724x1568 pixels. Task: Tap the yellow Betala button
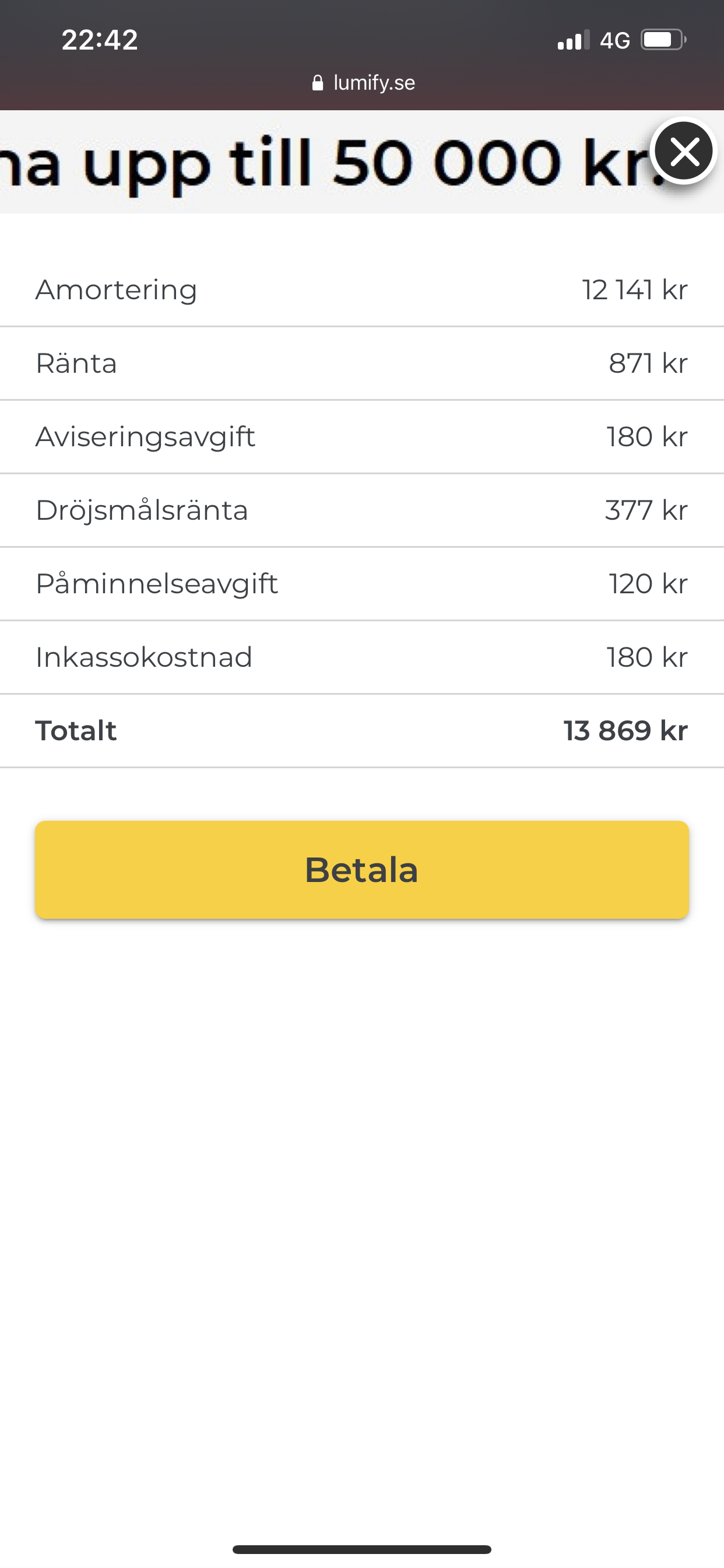[361, 869]
